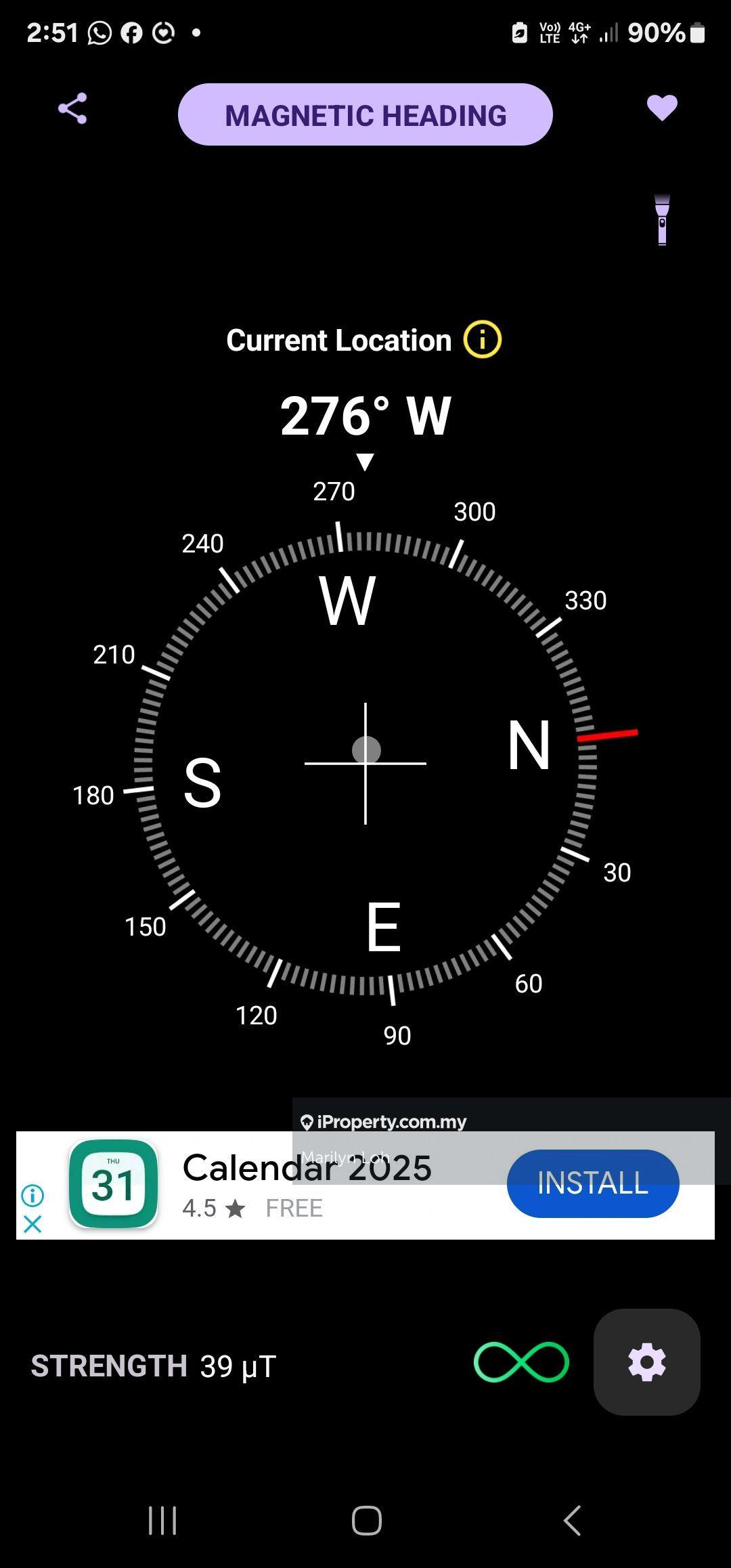Turn on the flashlight
Screen dimensions: 731x1568
pos(662,220)
